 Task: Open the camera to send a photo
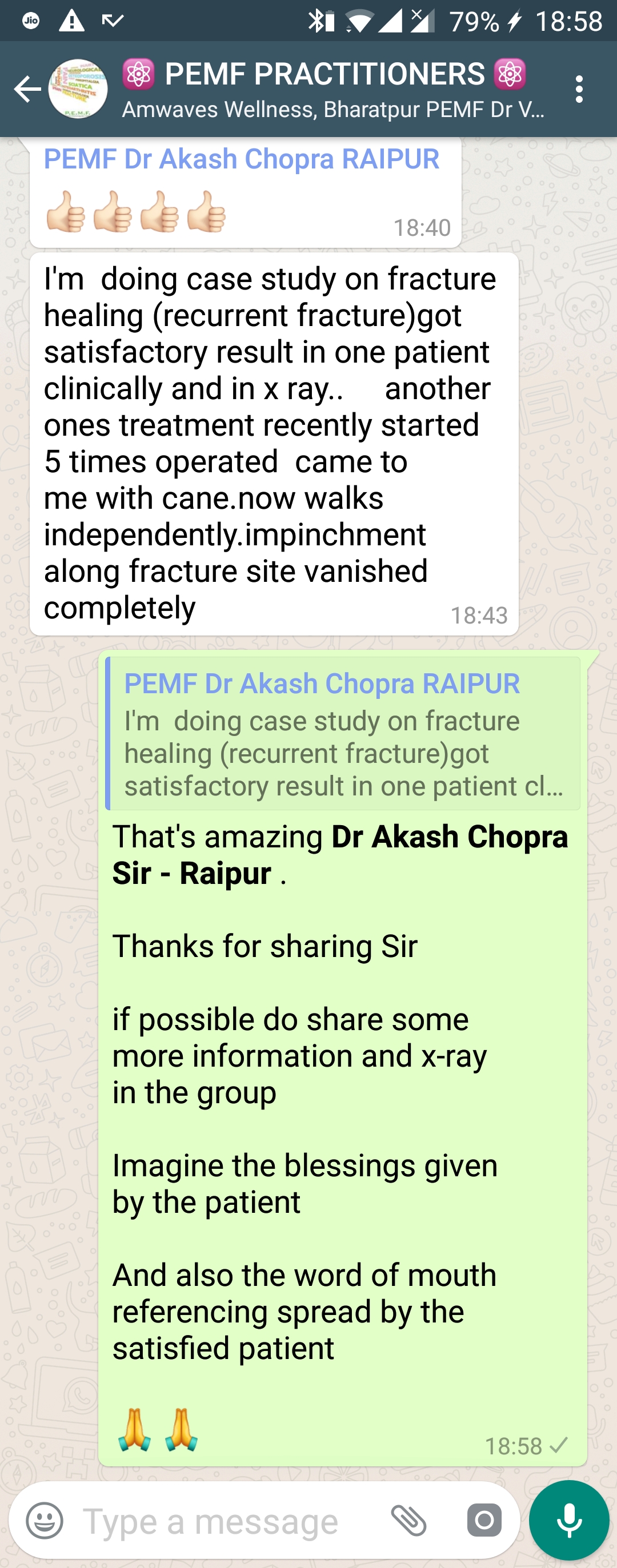(484, 1520)
